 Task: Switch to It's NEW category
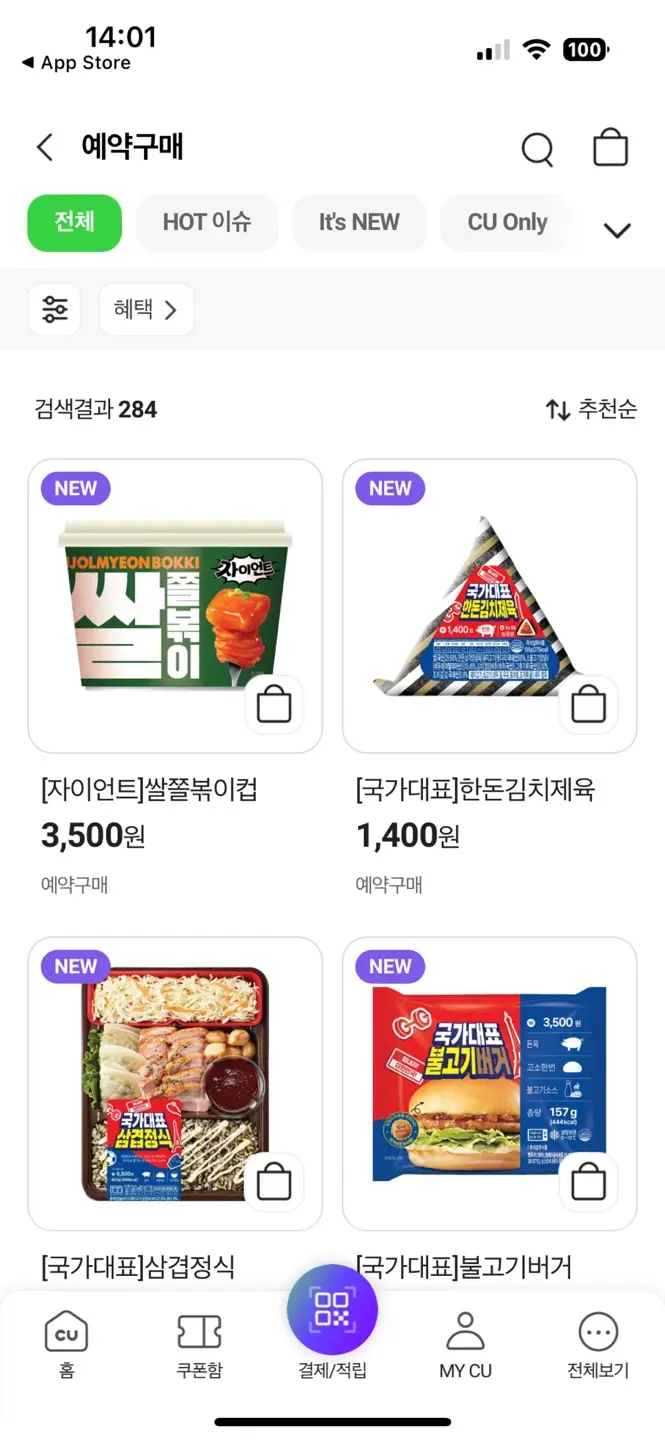pos(359,222)
